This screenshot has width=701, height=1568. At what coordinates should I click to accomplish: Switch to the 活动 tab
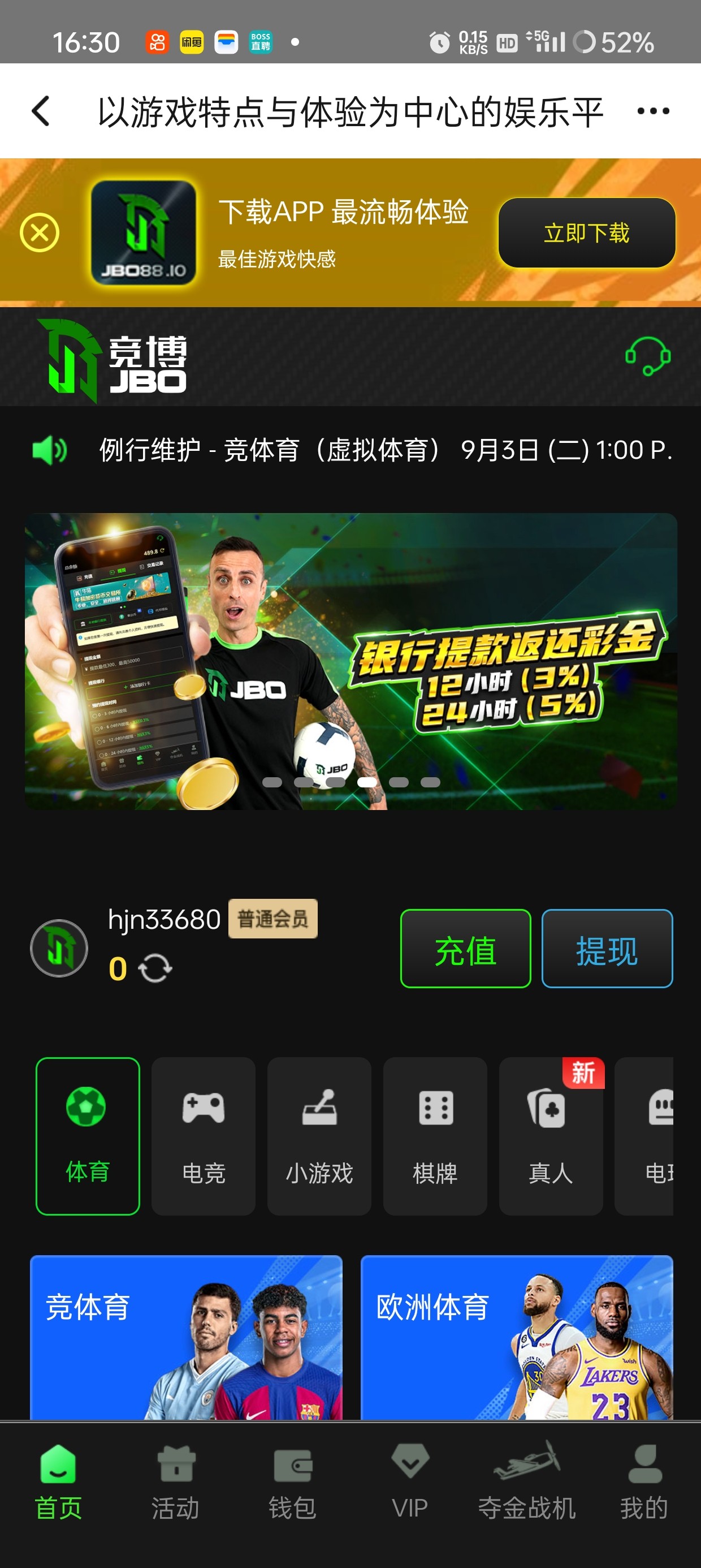[x=175, y=1483]
